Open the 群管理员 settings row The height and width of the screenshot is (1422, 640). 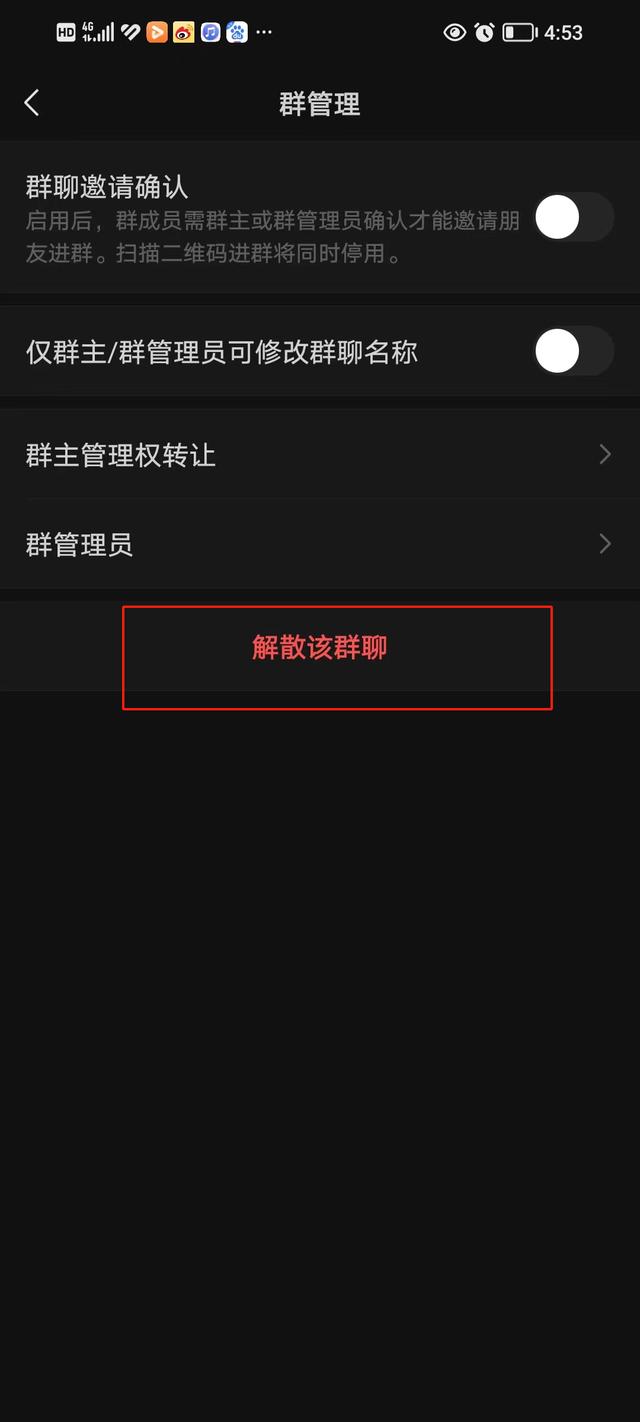click(320, 544)
